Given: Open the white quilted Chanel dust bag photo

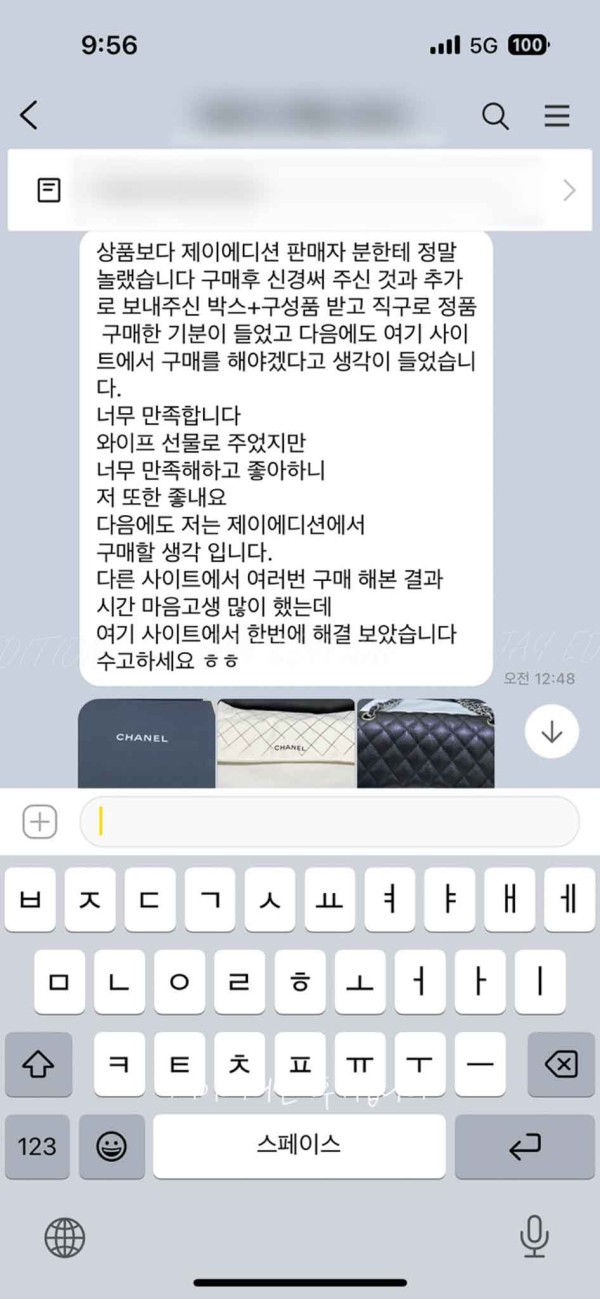Looking at the screenshot, I should click(x=286, y=743).
